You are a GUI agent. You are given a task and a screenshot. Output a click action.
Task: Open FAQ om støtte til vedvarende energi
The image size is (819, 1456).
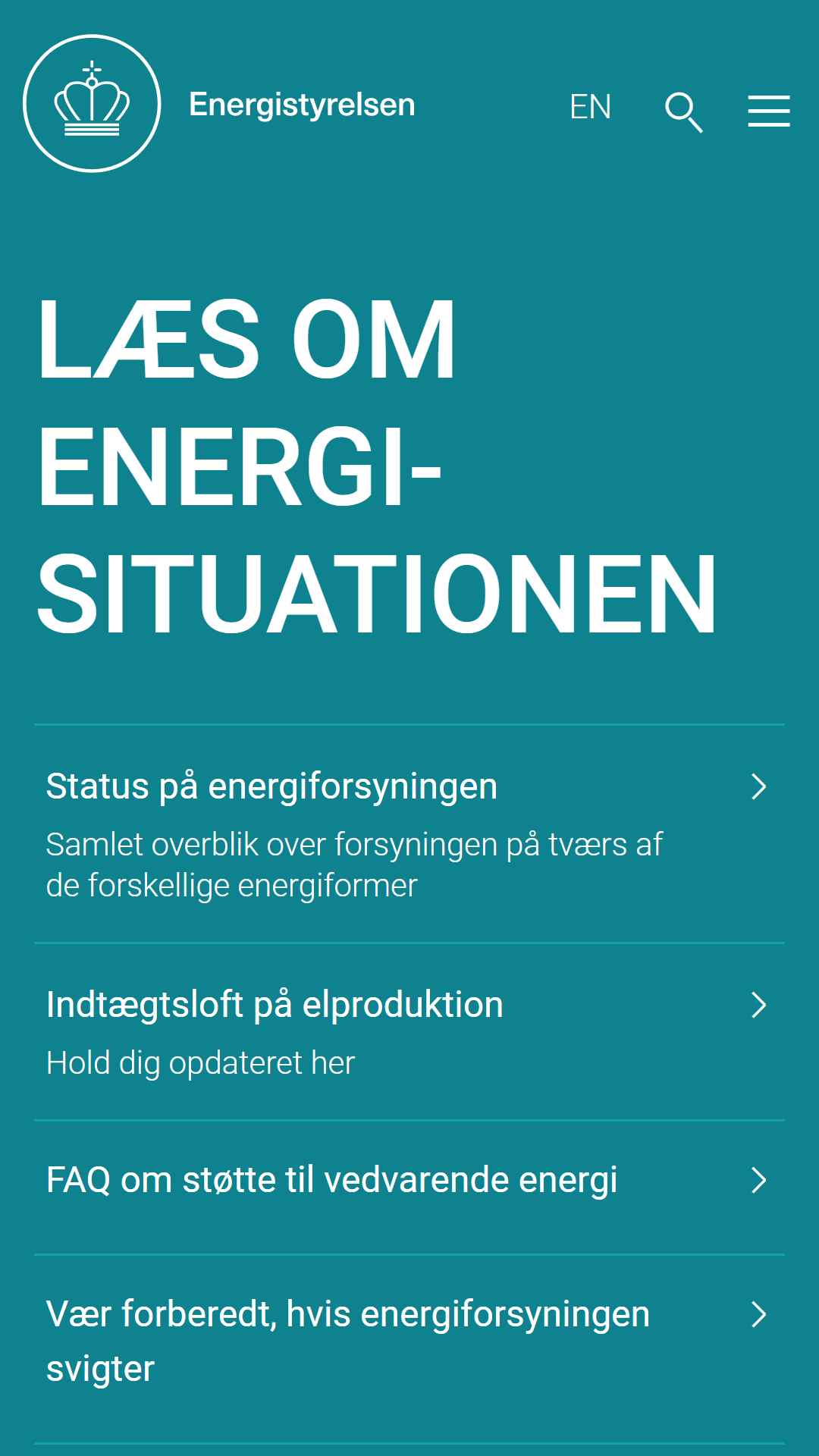(409, 1188)
